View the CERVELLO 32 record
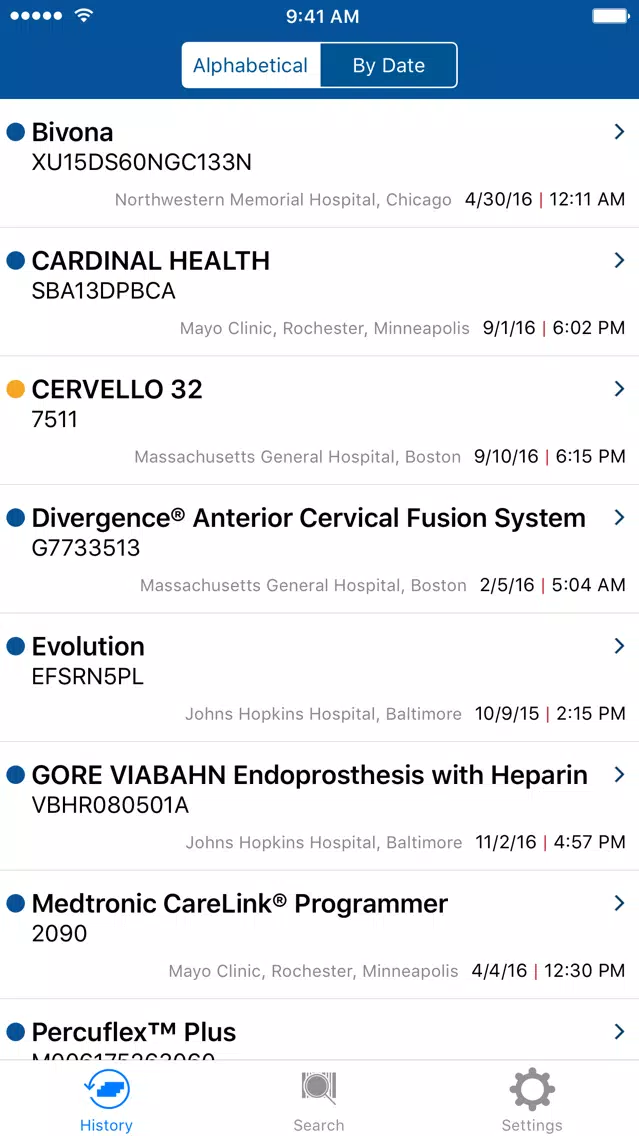 pyautogui.click(x=320, y=420)
